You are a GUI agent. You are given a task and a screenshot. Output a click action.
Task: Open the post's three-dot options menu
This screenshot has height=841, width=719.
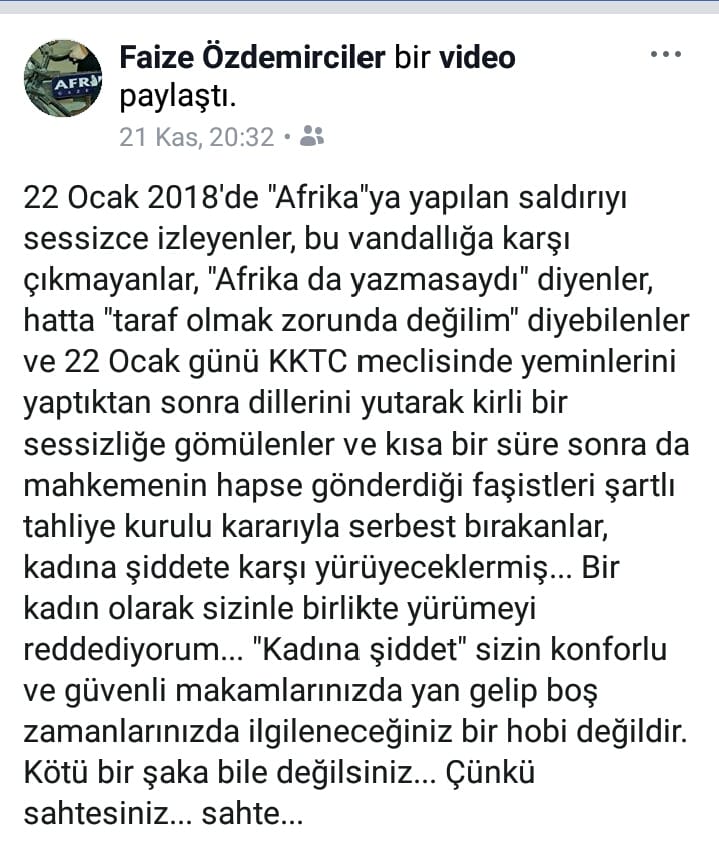665,55
